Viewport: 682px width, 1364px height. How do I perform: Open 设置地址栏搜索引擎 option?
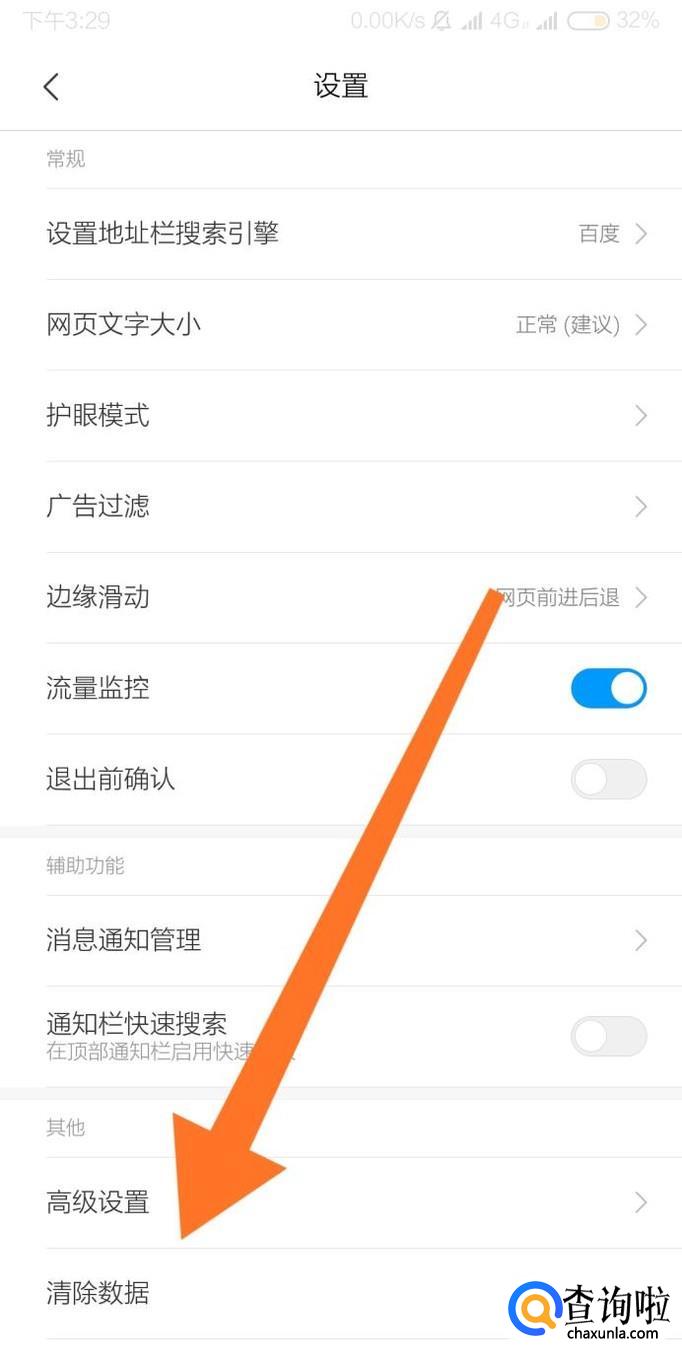(340, 234)
